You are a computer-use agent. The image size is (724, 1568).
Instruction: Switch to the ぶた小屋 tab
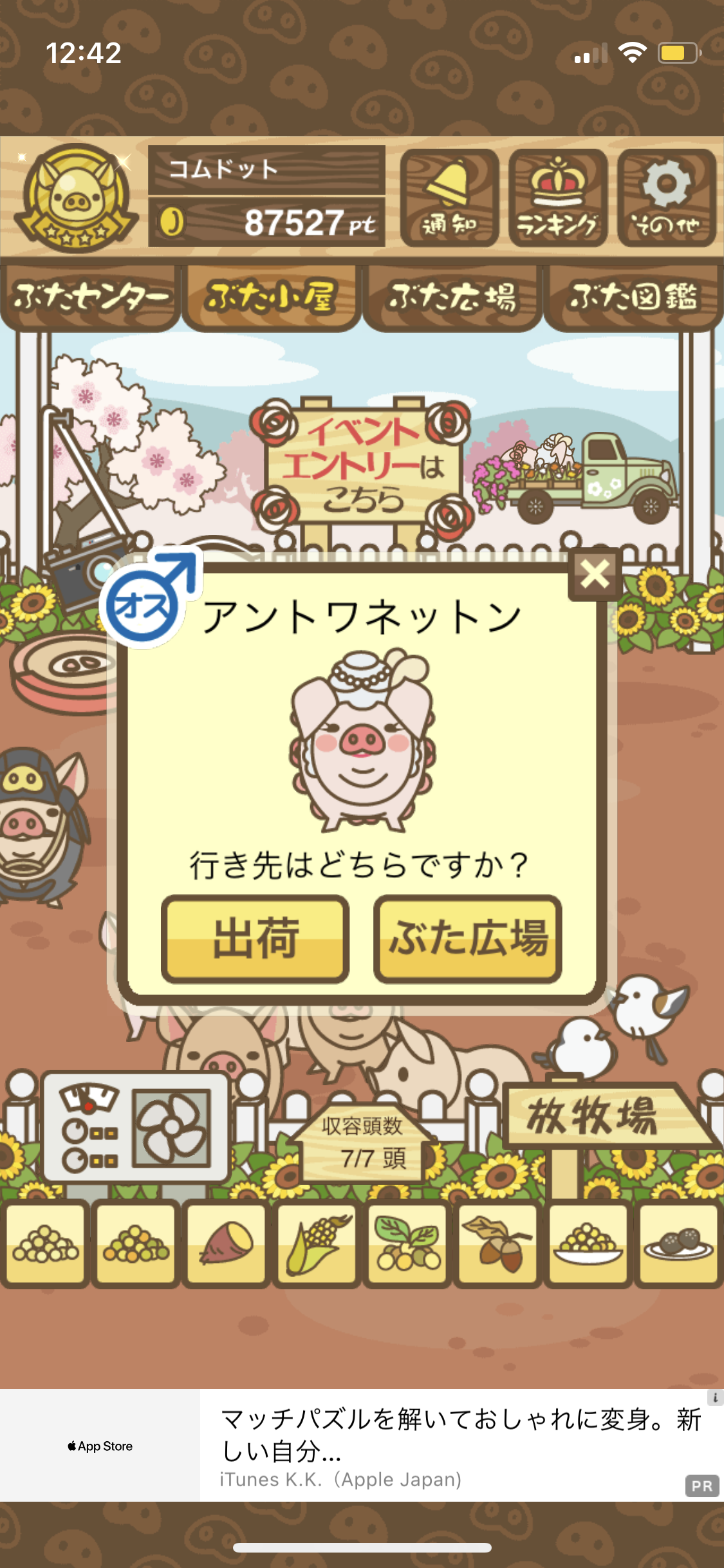coord(271,297)
